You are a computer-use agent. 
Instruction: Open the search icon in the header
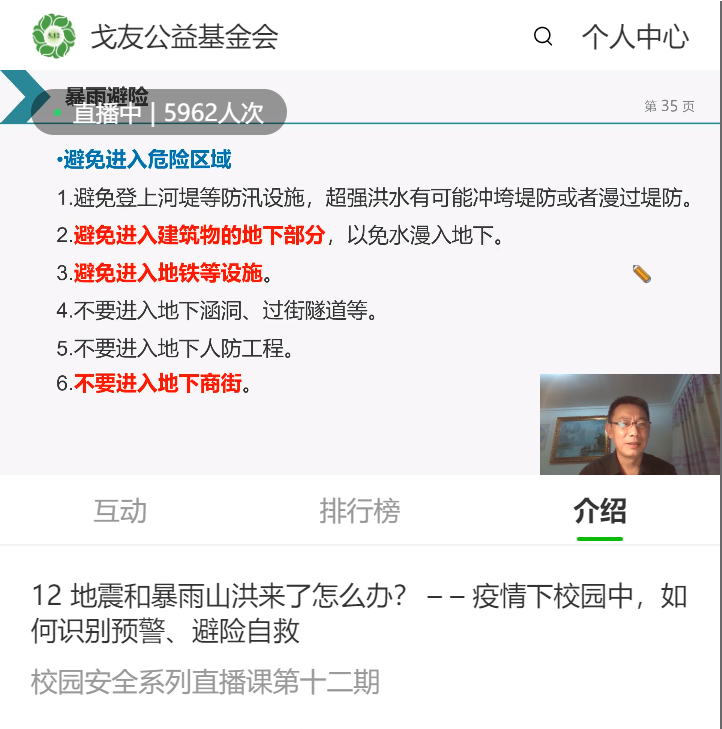(543, 37)
